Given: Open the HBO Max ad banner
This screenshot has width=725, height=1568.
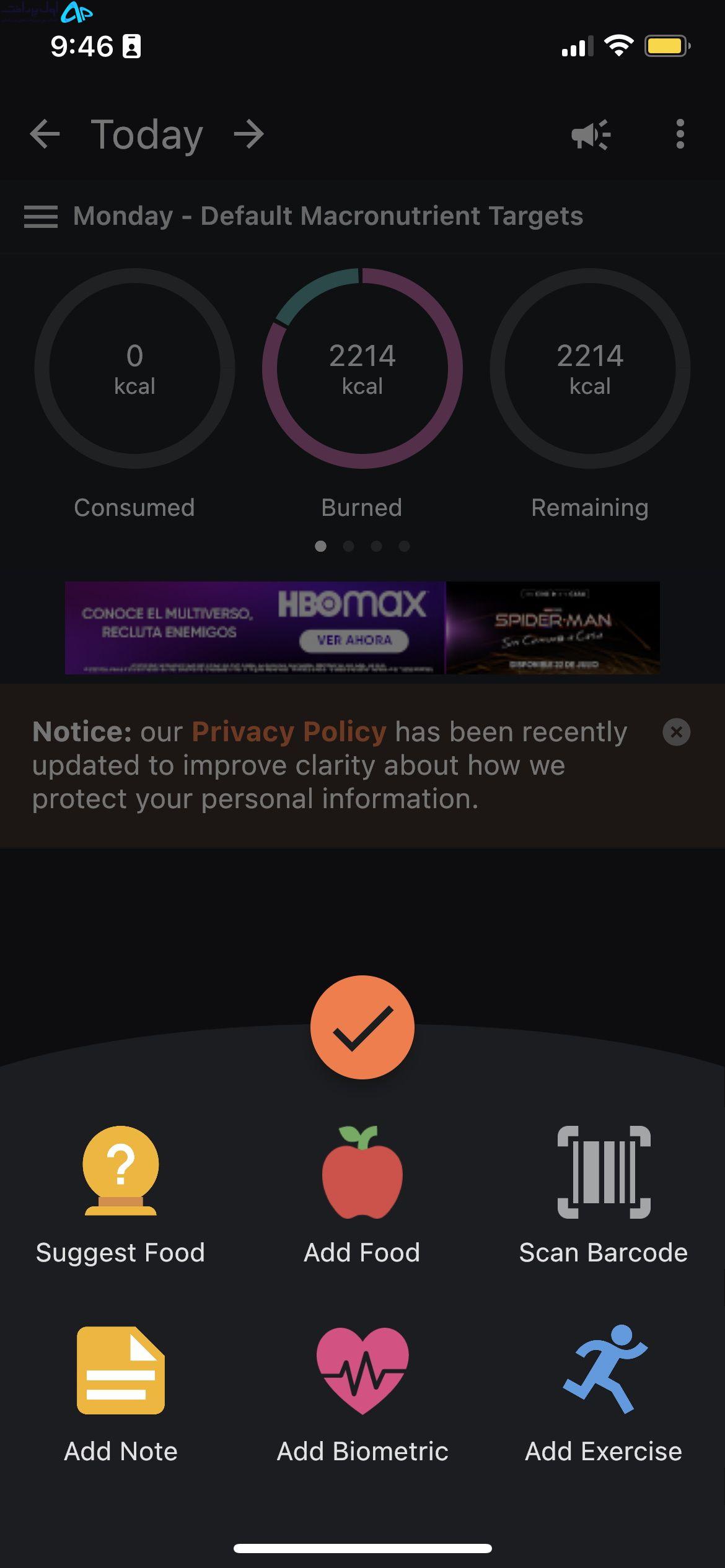Looking at the screenshot, I should point(362,627).
